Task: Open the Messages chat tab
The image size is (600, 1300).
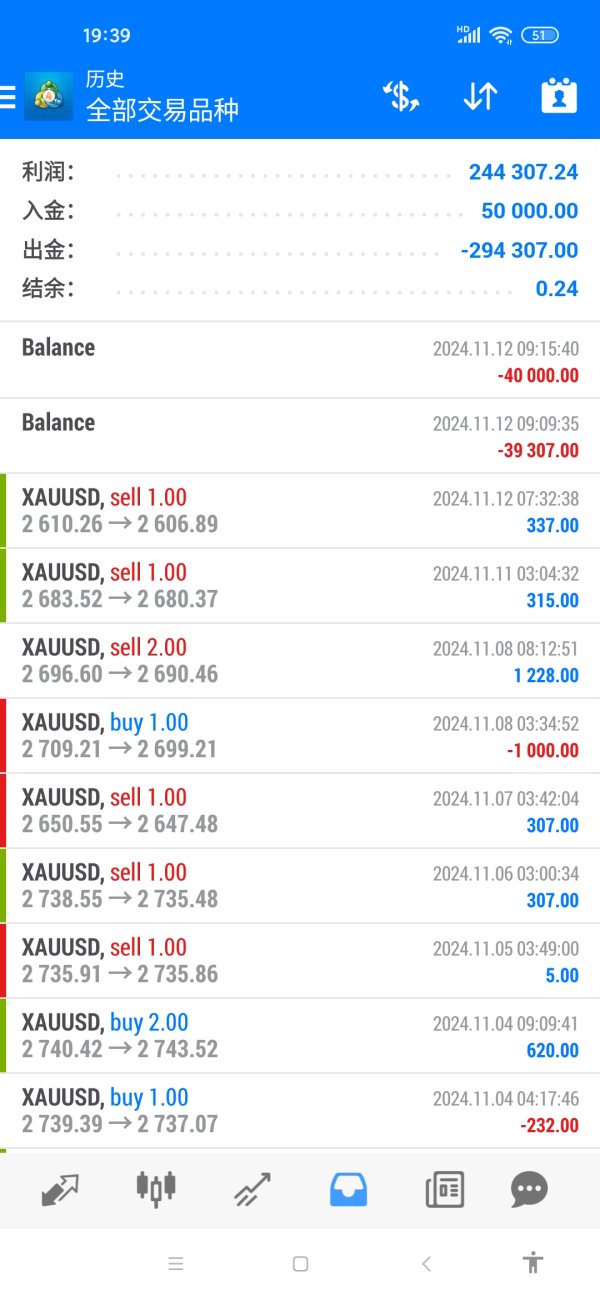Action: pyautogui.click(x=529, y=1189)
